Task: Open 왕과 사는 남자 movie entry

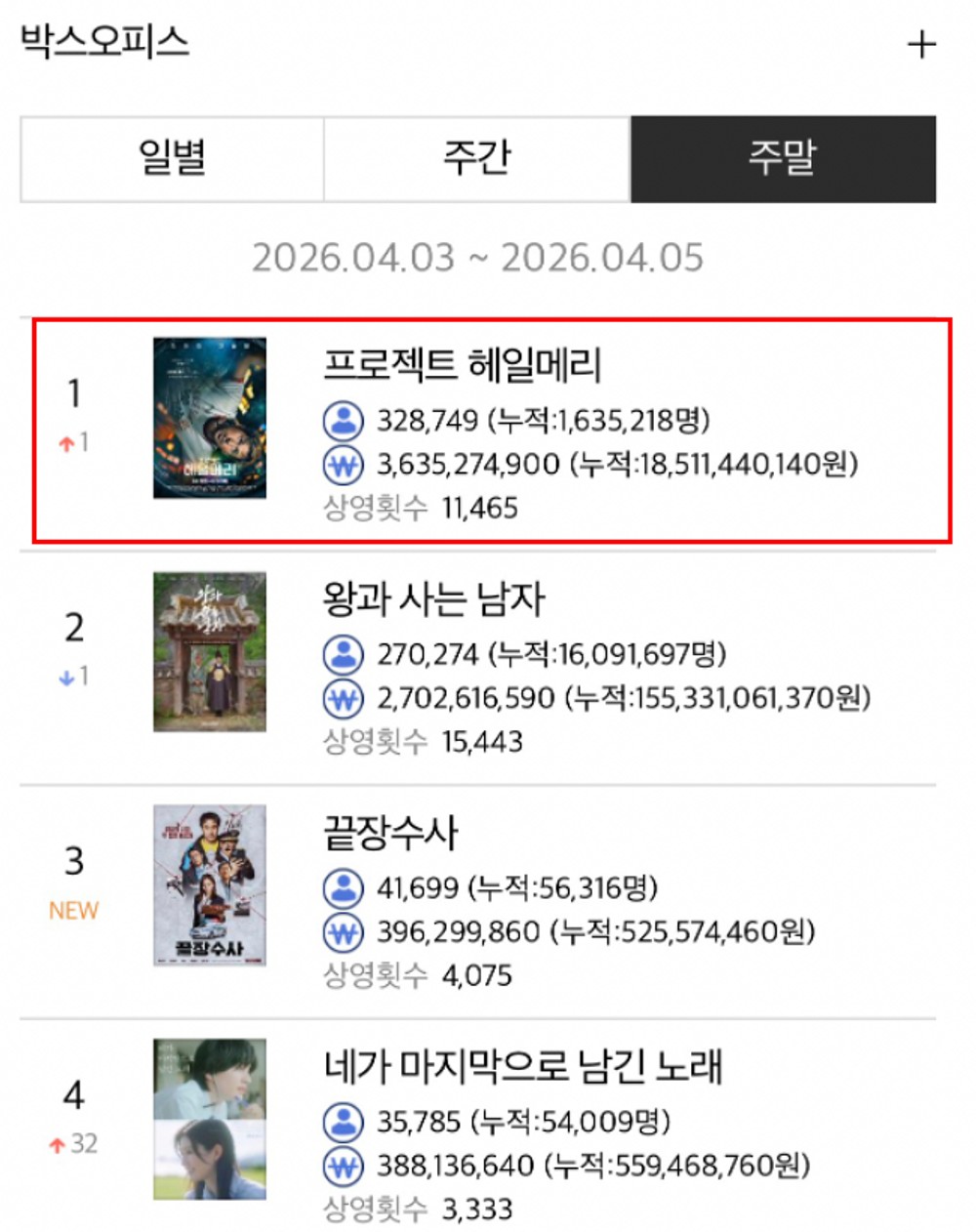Action: click(478, 667)
